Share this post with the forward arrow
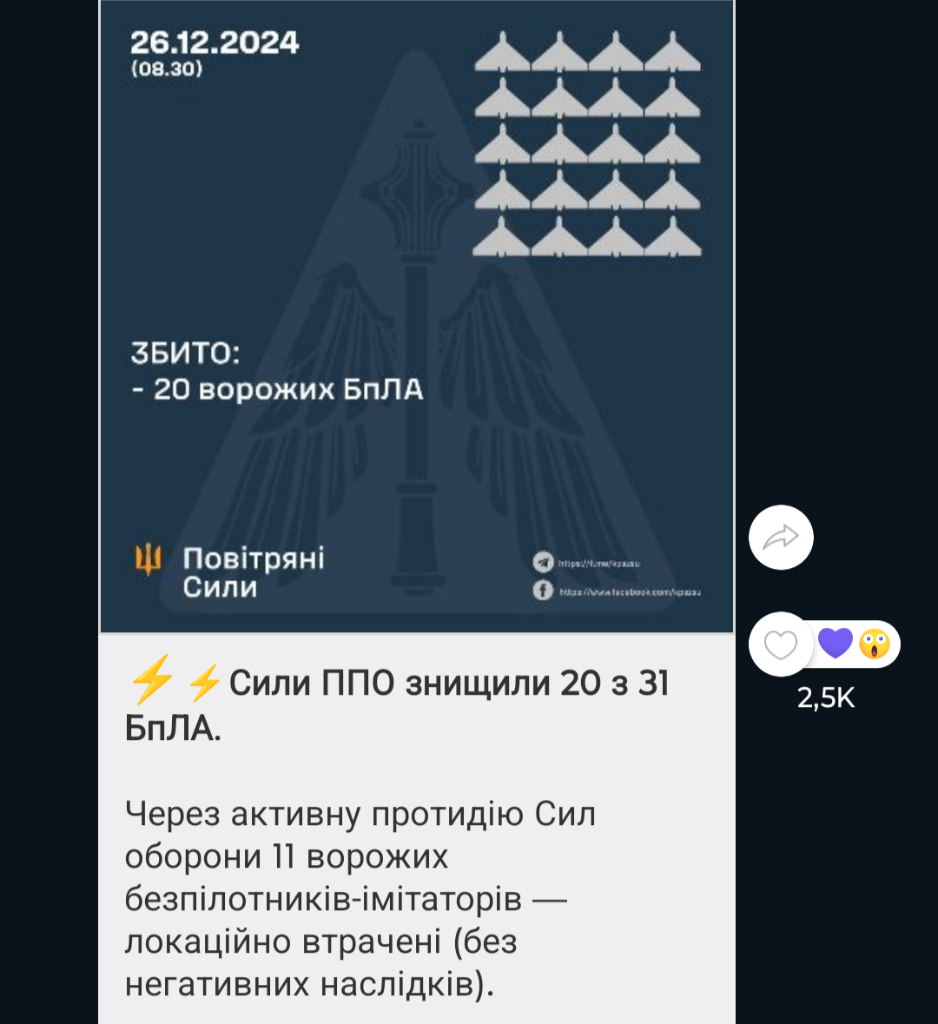This screenshot has height=1024, width=938. pyautogui.click(x=781, y=538)
